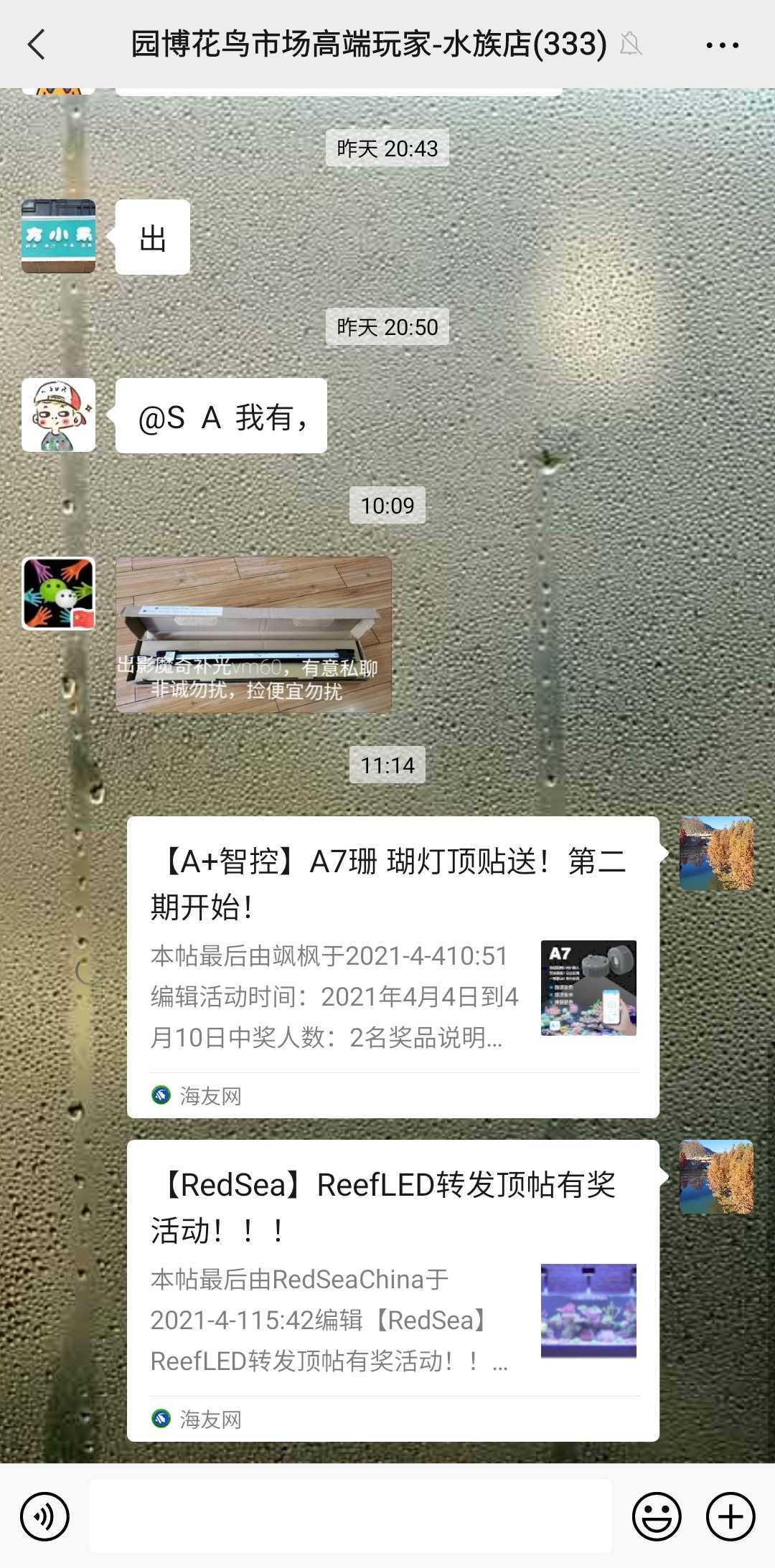
Task: Open the group chat info menu
Action: click(722, 44)
